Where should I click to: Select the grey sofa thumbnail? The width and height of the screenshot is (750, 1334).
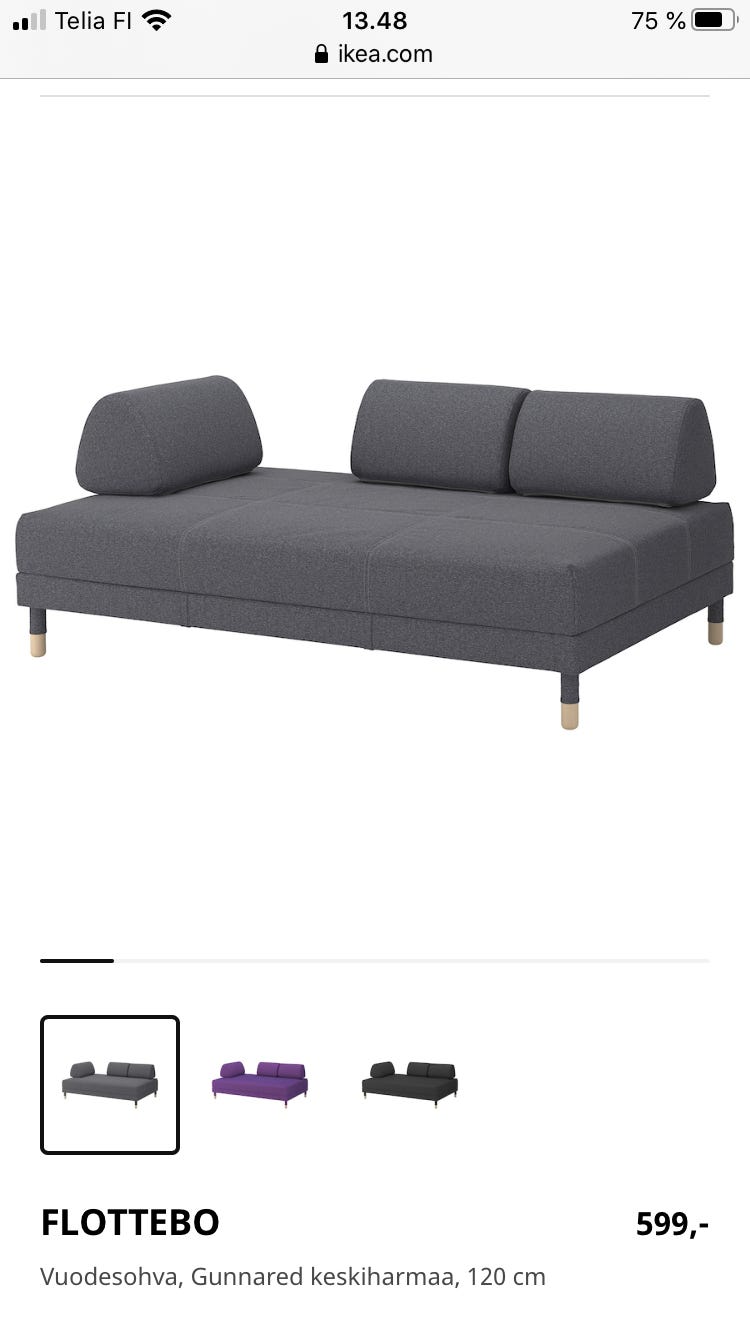[110, 1084]
